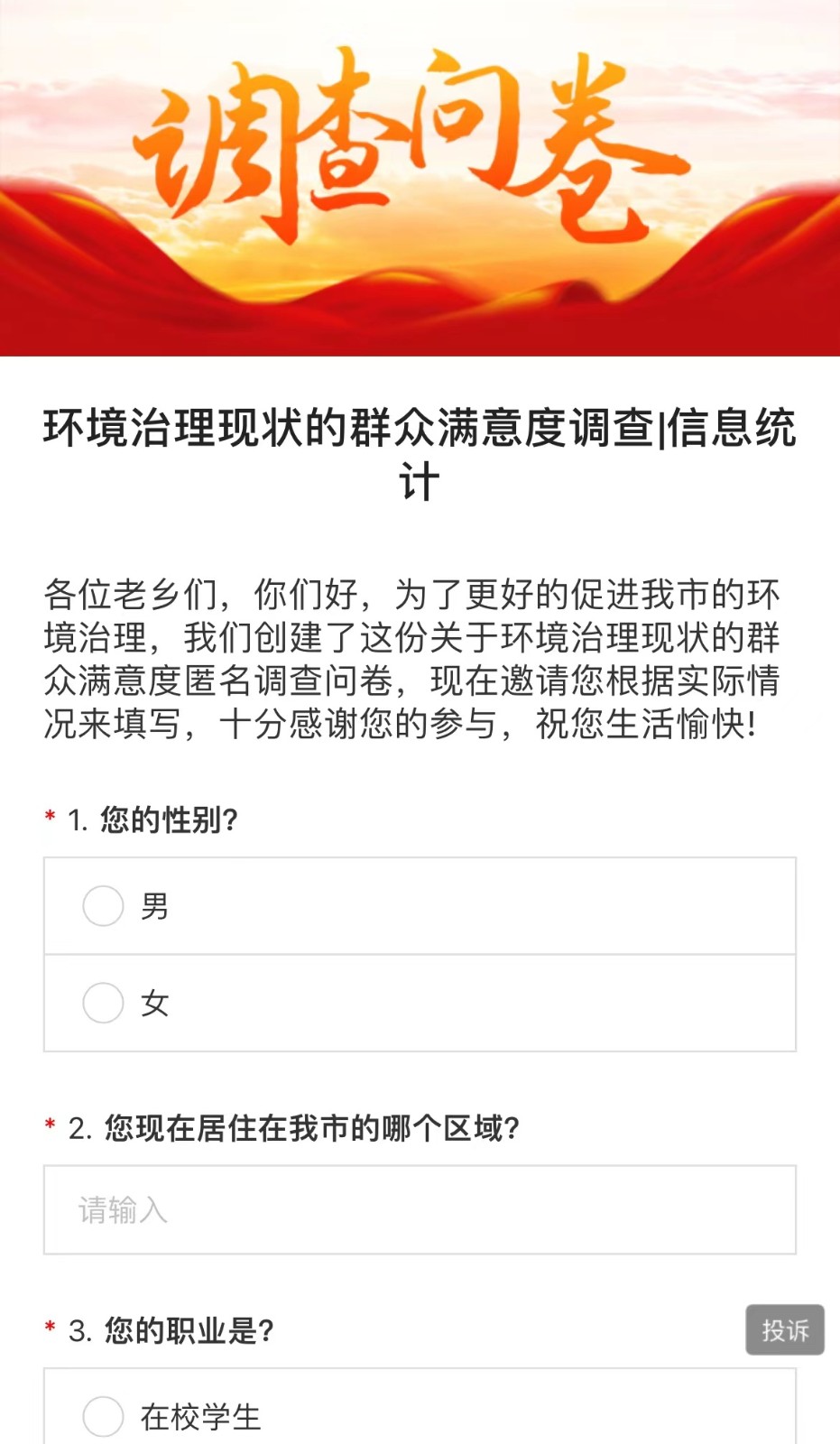Screen dimensions: 840x1444
Task: Open the 投诉 complaint button
Action: pyautogui.click(x=784, y=1329)
